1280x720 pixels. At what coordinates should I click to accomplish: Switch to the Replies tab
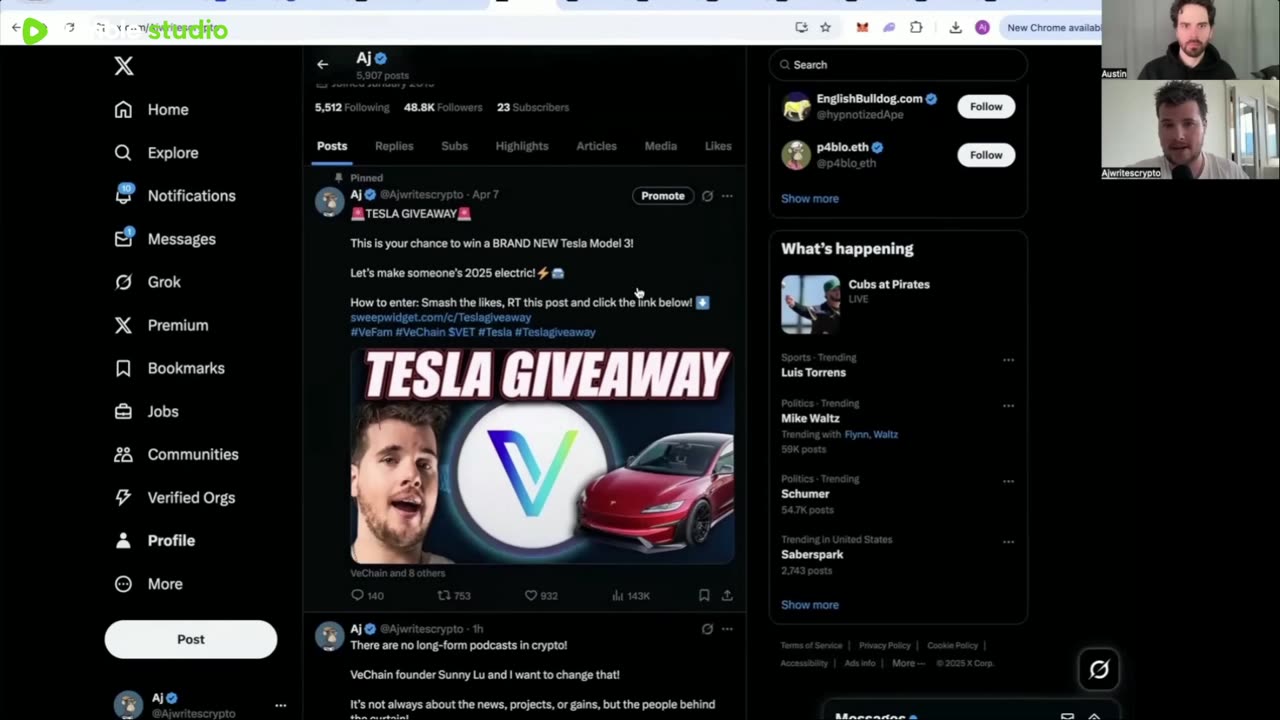(394, 146)
